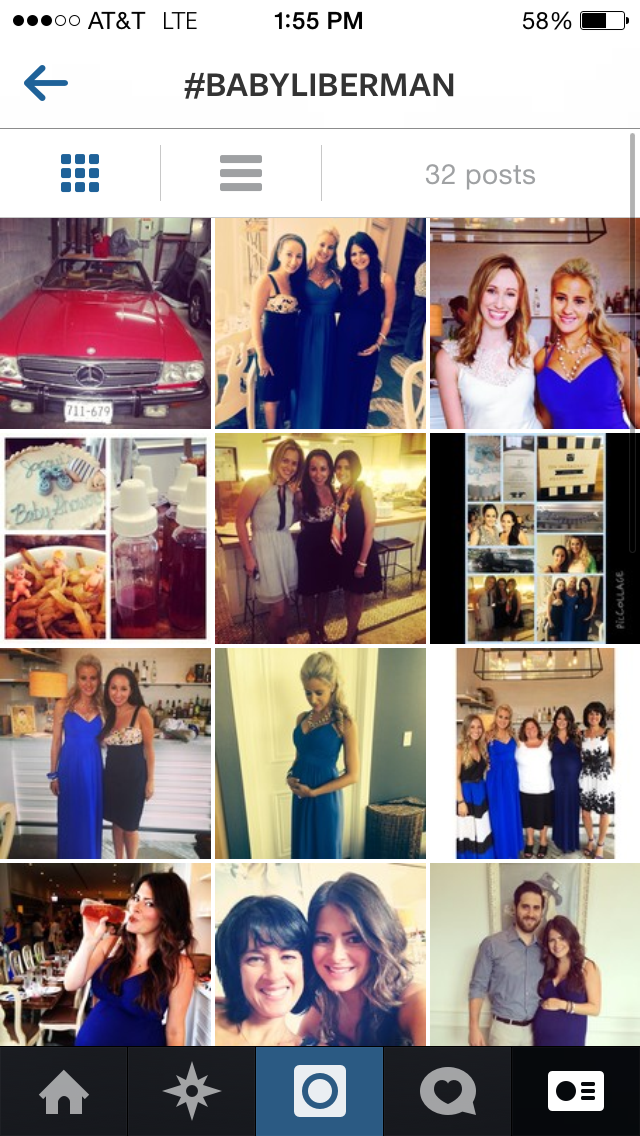
Task: Open the camera tab
Action: click(320, 1091)
